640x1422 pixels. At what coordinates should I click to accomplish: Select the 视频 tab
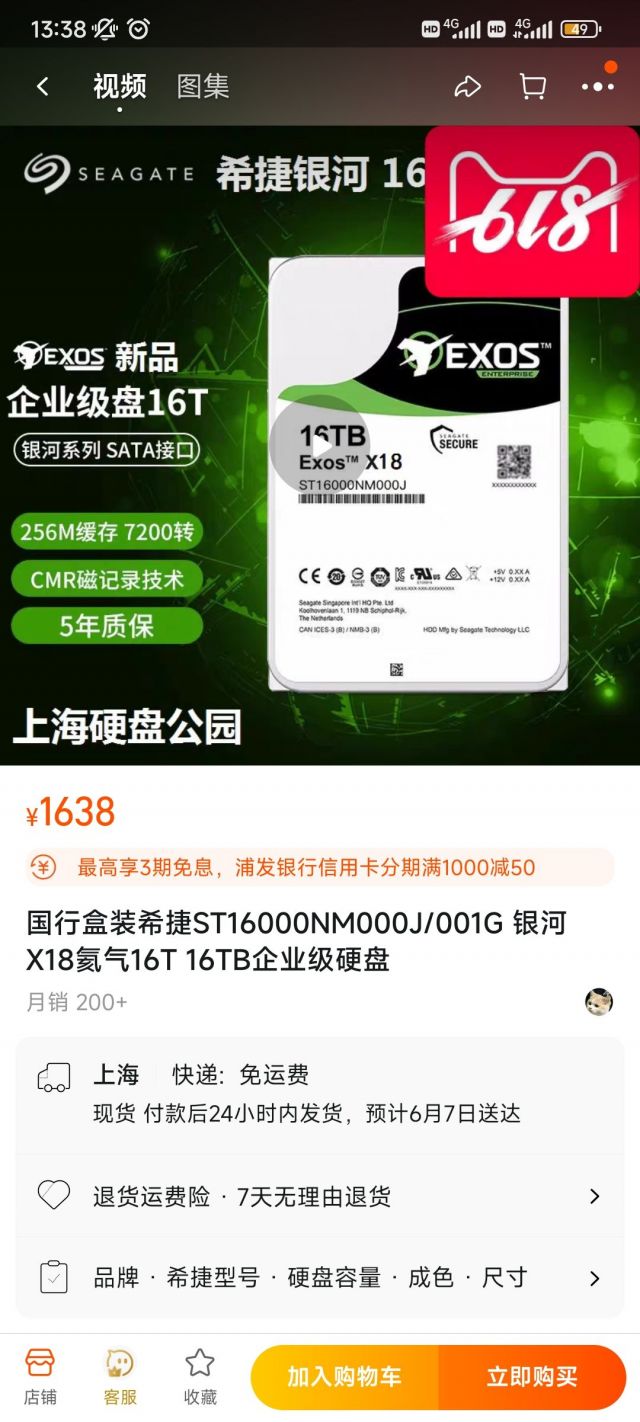(120, 87)
